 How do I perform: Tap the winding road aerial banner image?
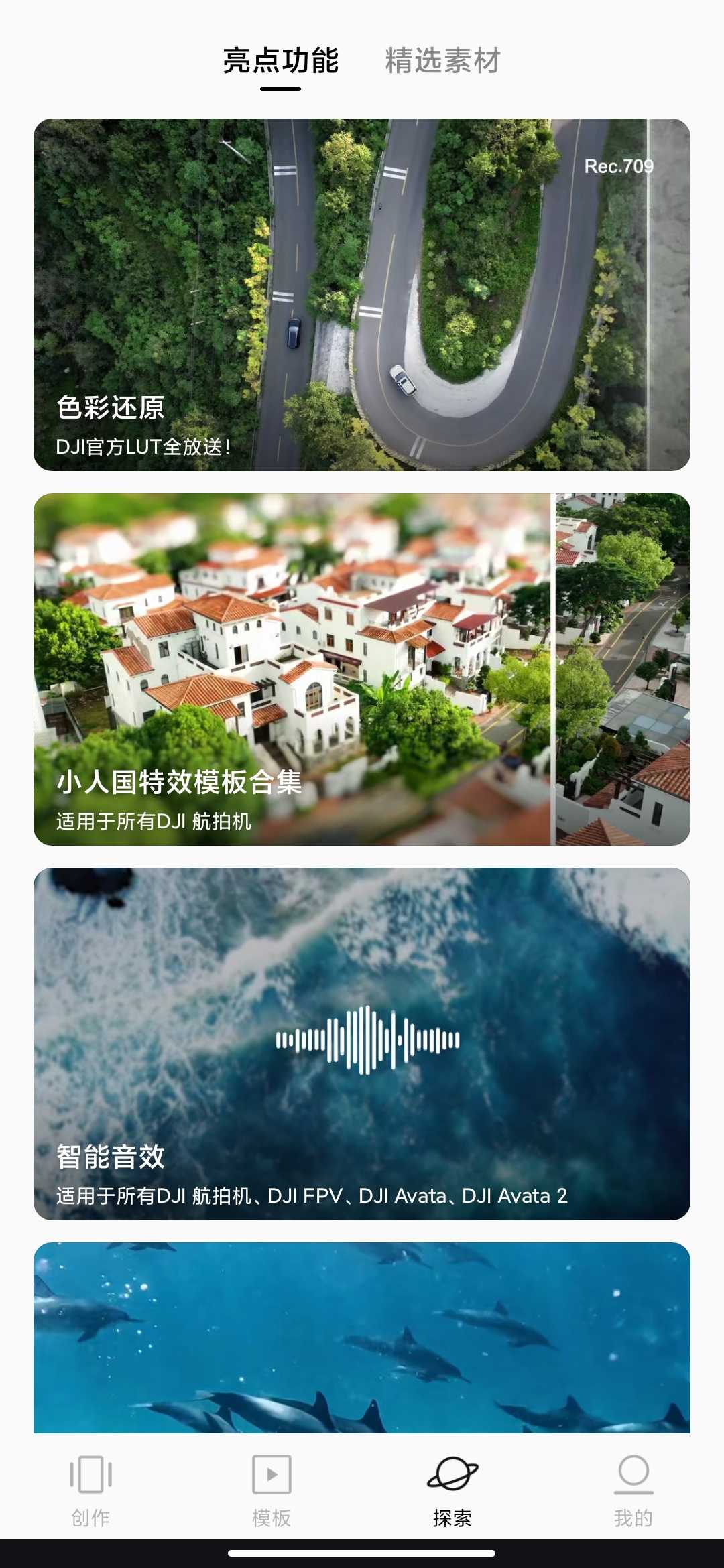(362, 268)
